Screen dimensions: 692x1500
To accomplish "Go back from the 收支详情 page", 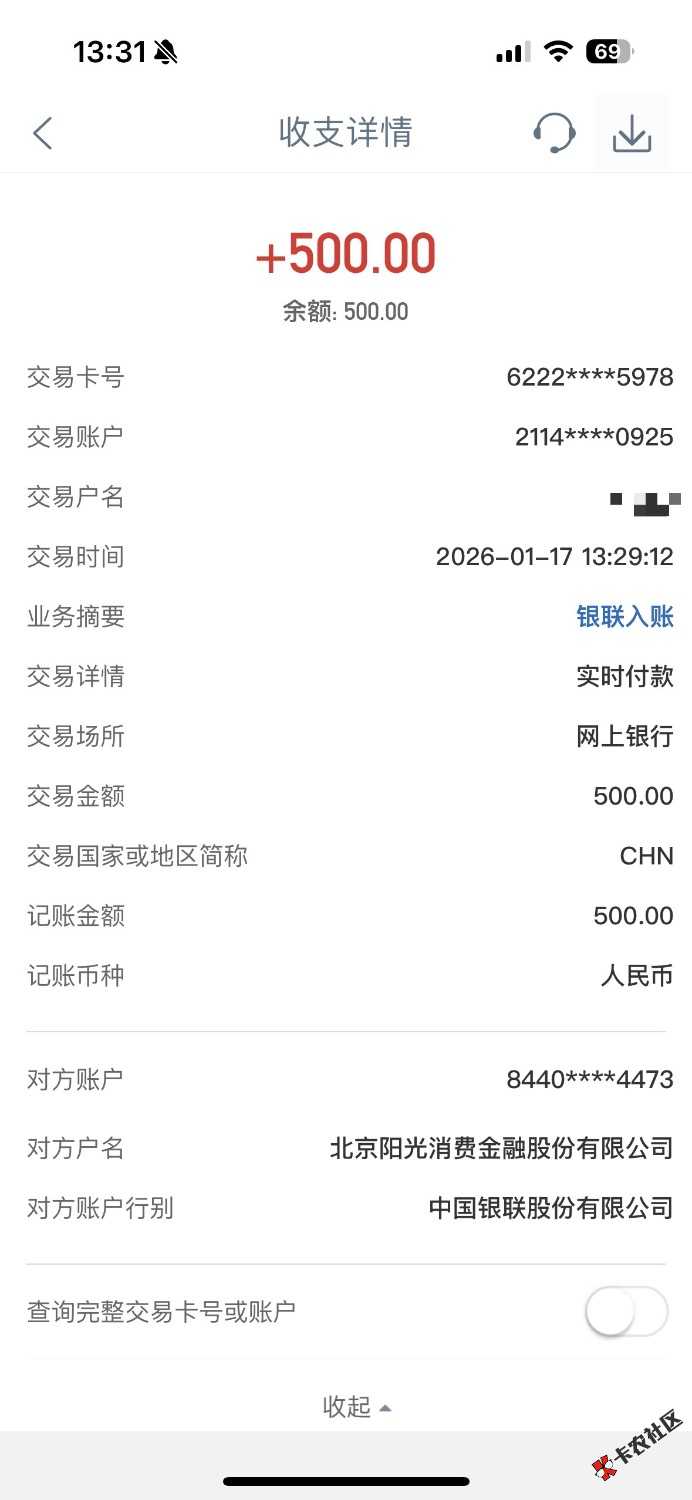I will (x=42, y=133).
